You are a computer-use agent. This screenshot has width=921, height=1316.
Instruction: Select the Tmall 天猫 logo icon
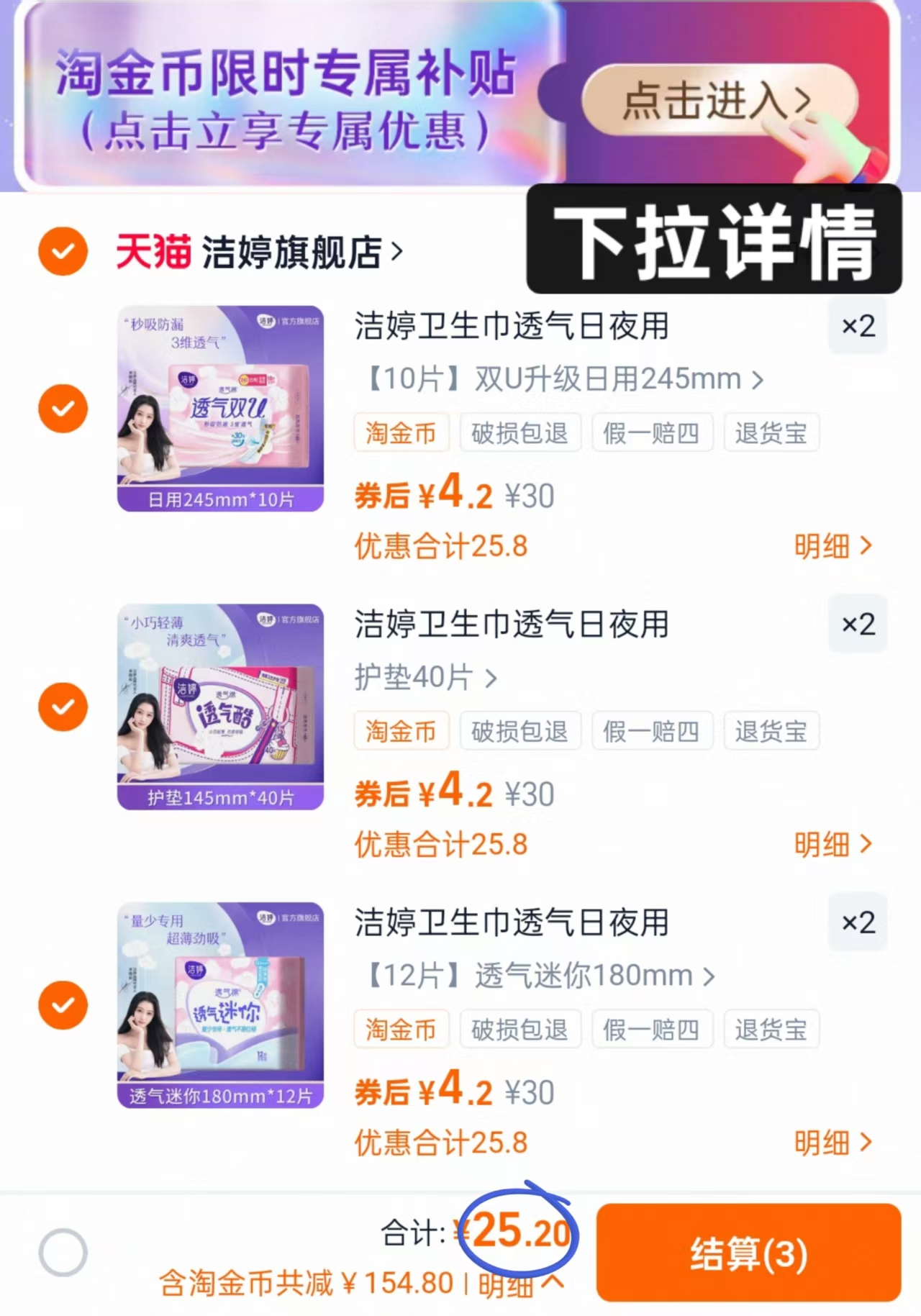pyautogui.click(x=153, y=251)
